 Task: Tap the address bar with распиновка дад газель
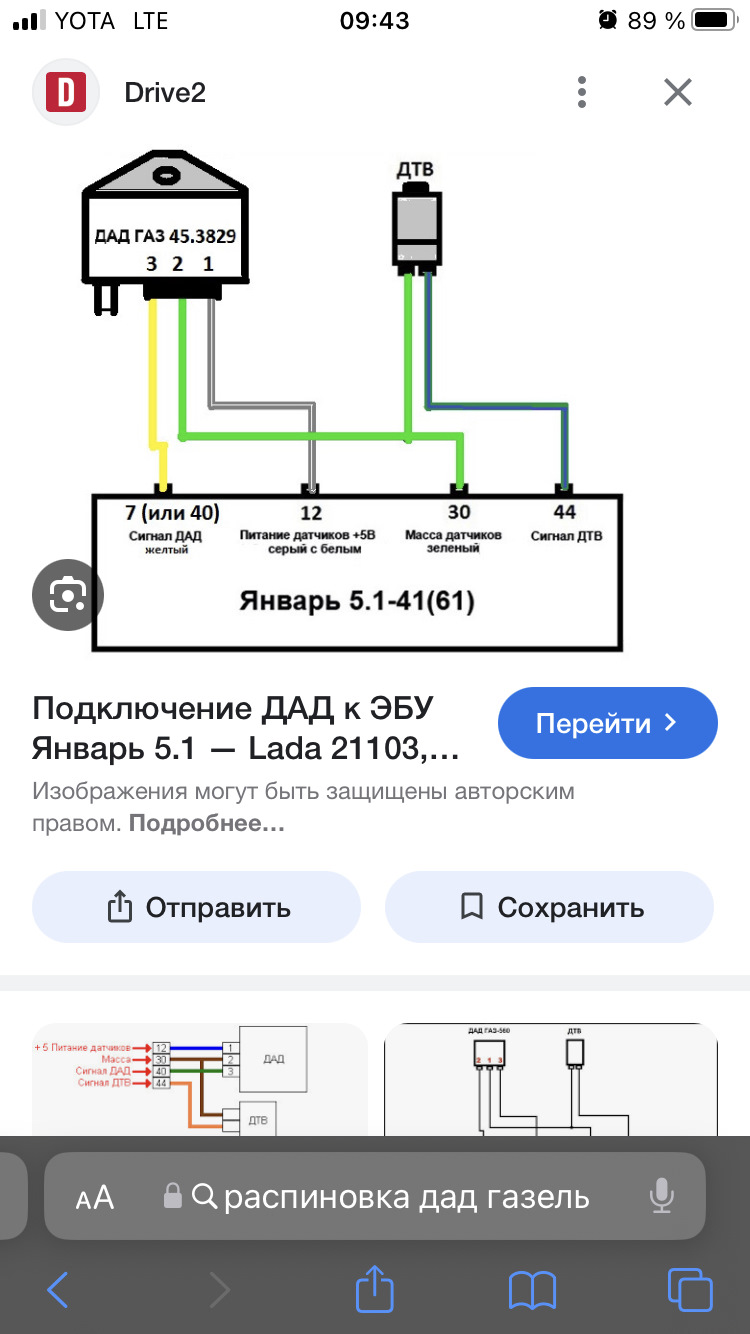click(400, 1197)
